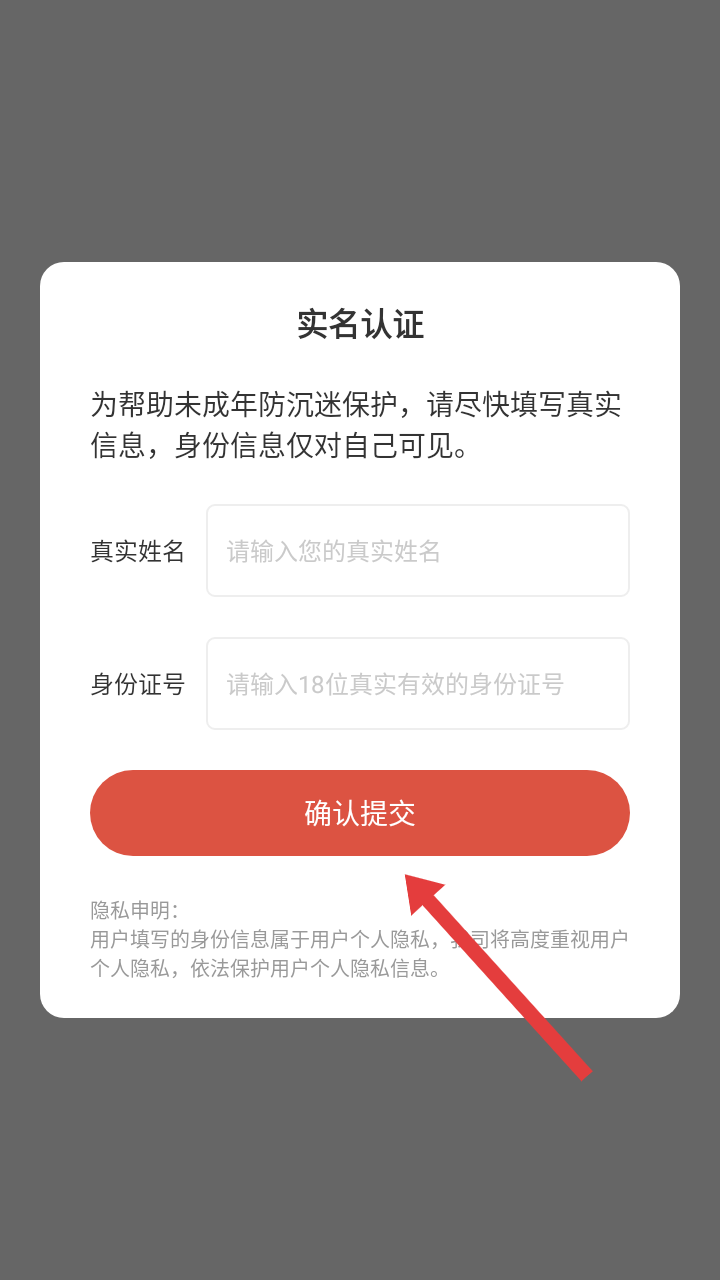This screenshot has height=1280, width=720.
Task: Submit with the 确认提交 button
Action: 360,813
